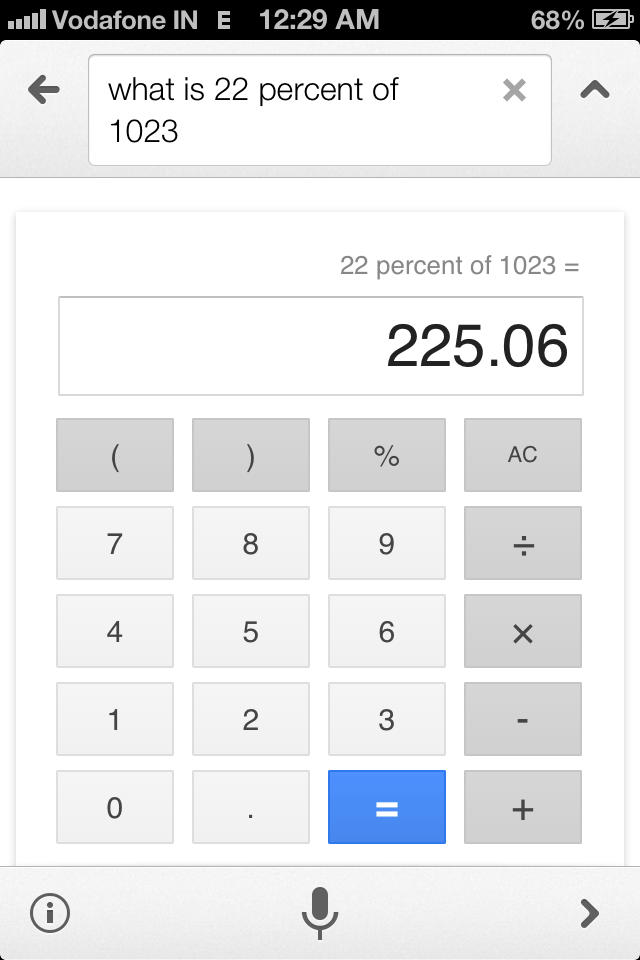
Task: Choose the divide operator
Action: (x=522, y=543)
